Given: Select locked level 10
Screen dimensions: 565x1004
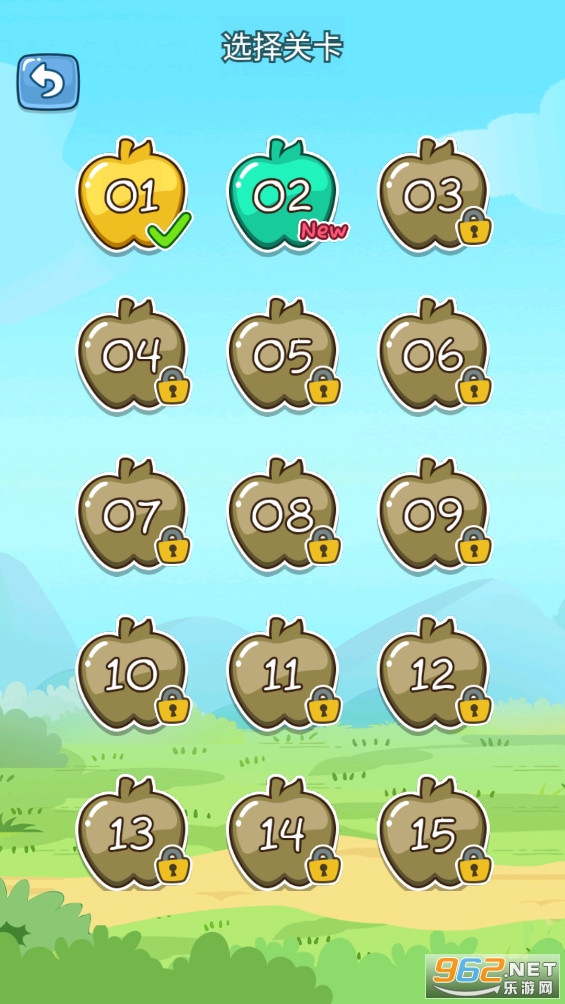Looking at the screenshot, I should pos(133,674).
